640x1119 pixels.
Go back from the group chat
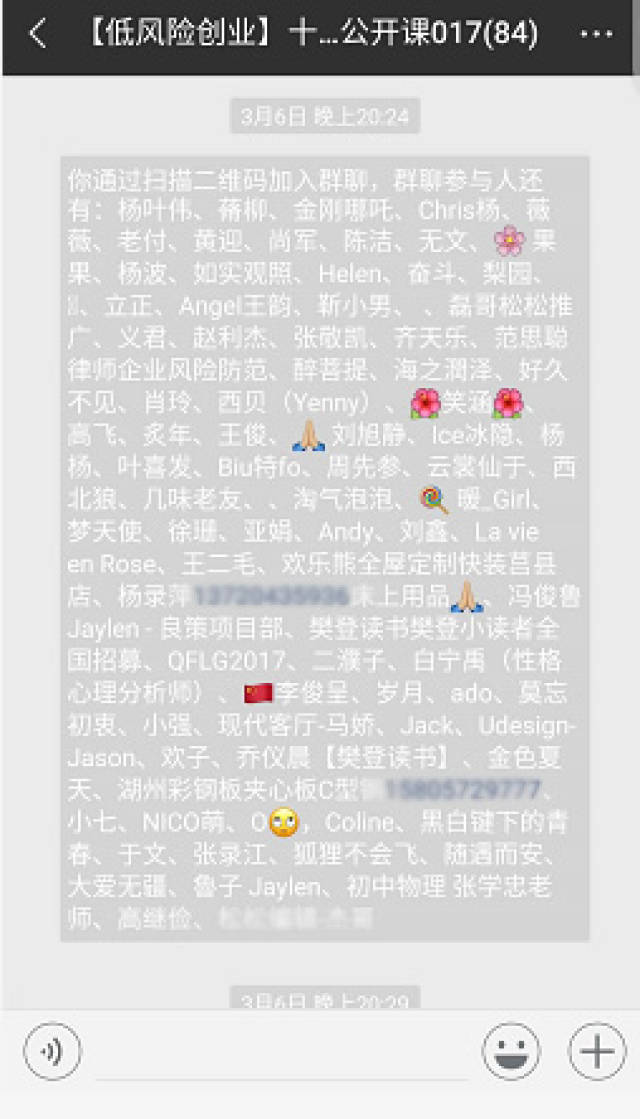pos(38,34)
